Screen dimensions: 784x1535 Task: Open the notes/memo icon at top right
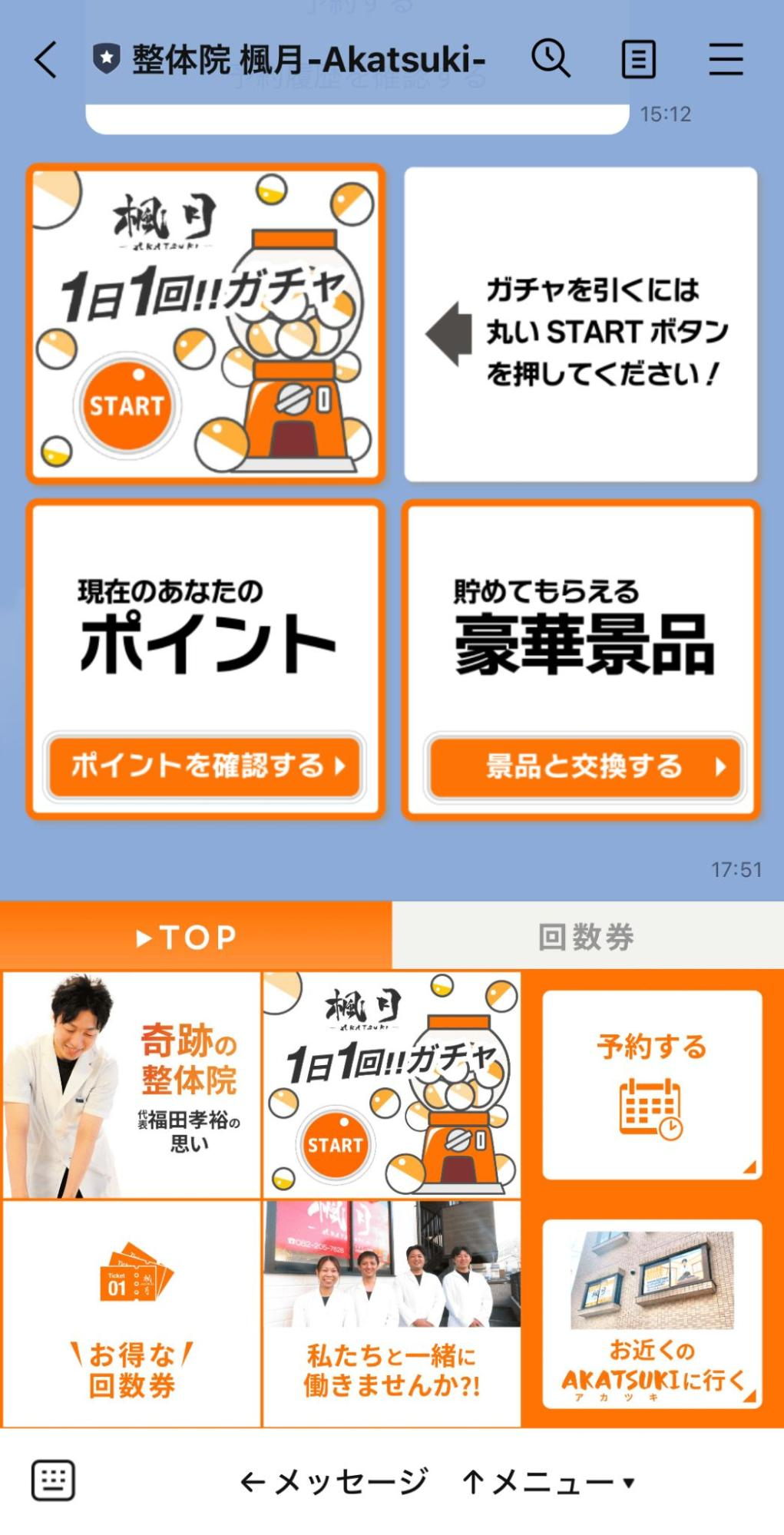[x=638, y=58]
